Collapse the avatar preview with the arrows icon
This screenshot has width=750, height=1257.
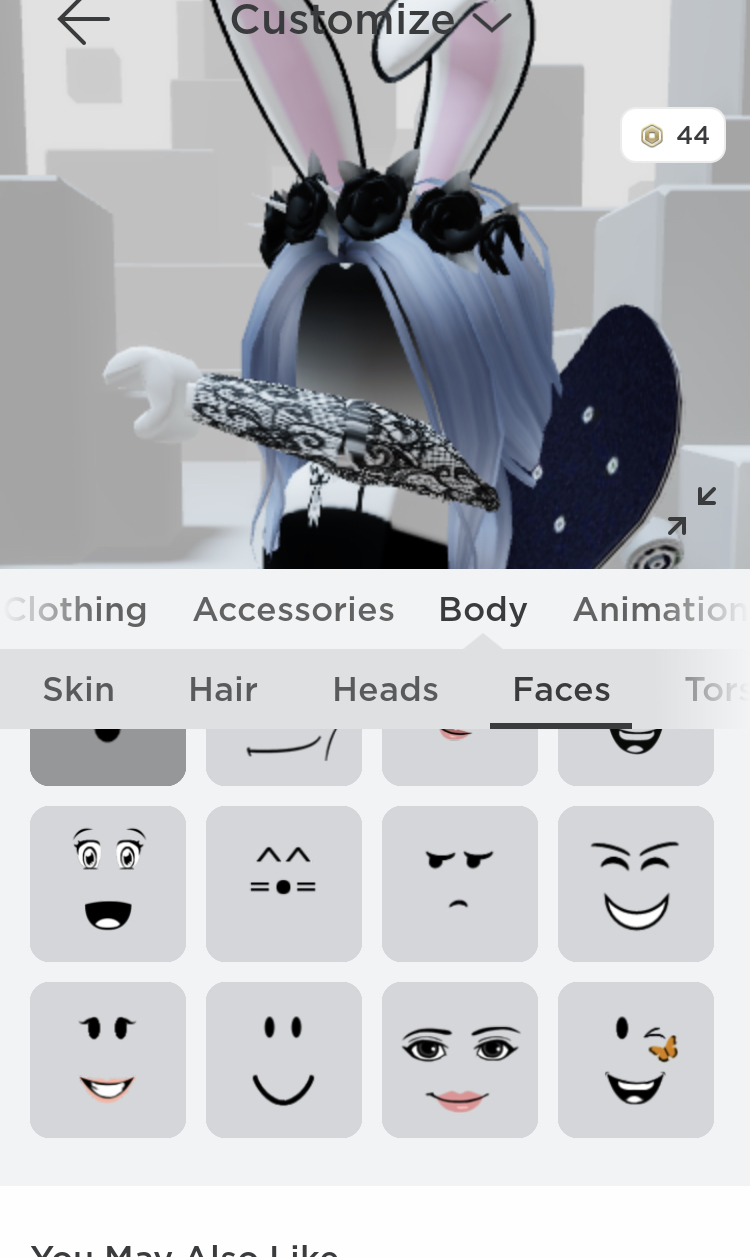click(x=692, y=510)
